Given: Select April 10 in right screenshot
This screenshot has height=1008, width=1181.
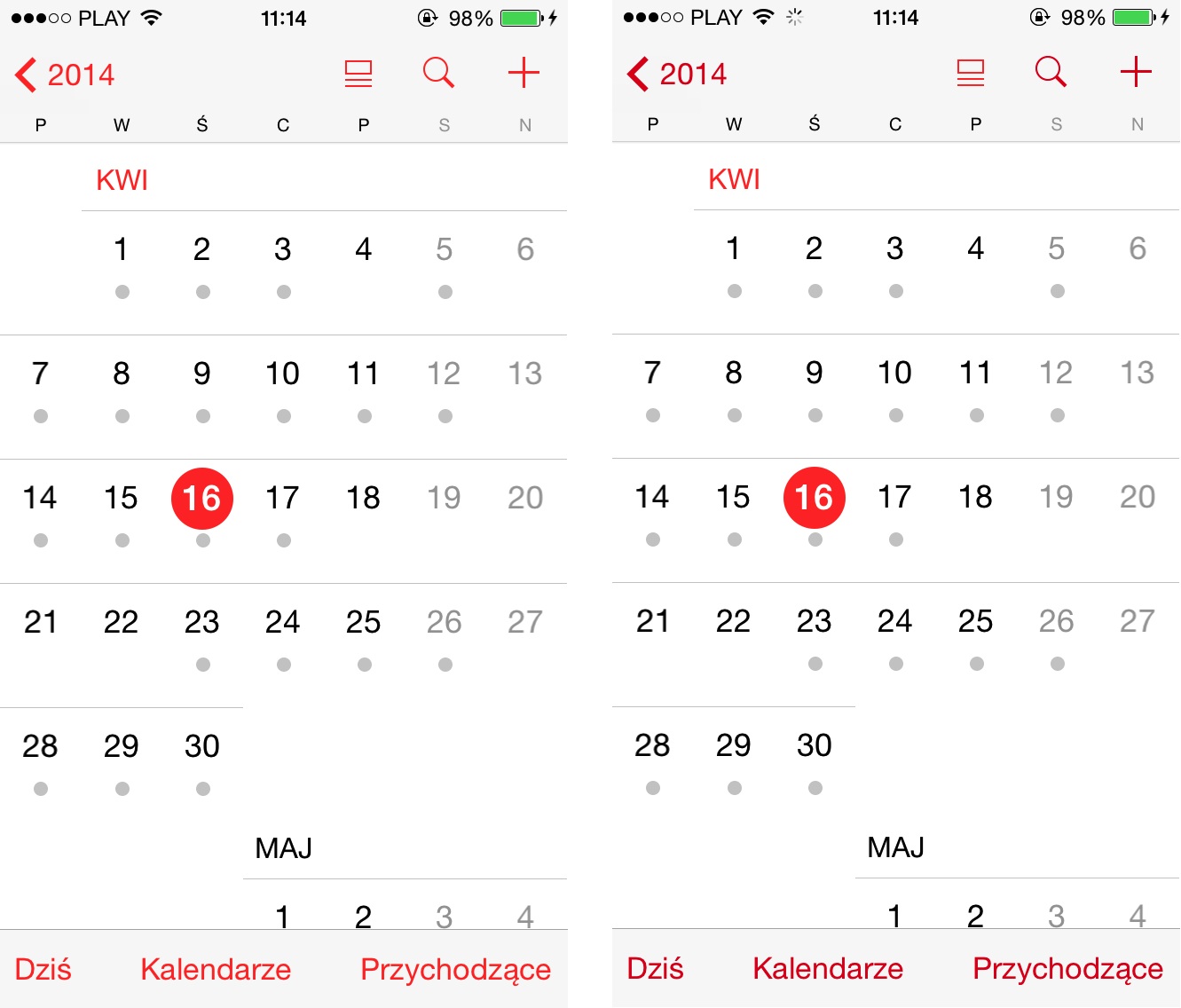Looking at the screenshot, I should (x=894, y=374).
